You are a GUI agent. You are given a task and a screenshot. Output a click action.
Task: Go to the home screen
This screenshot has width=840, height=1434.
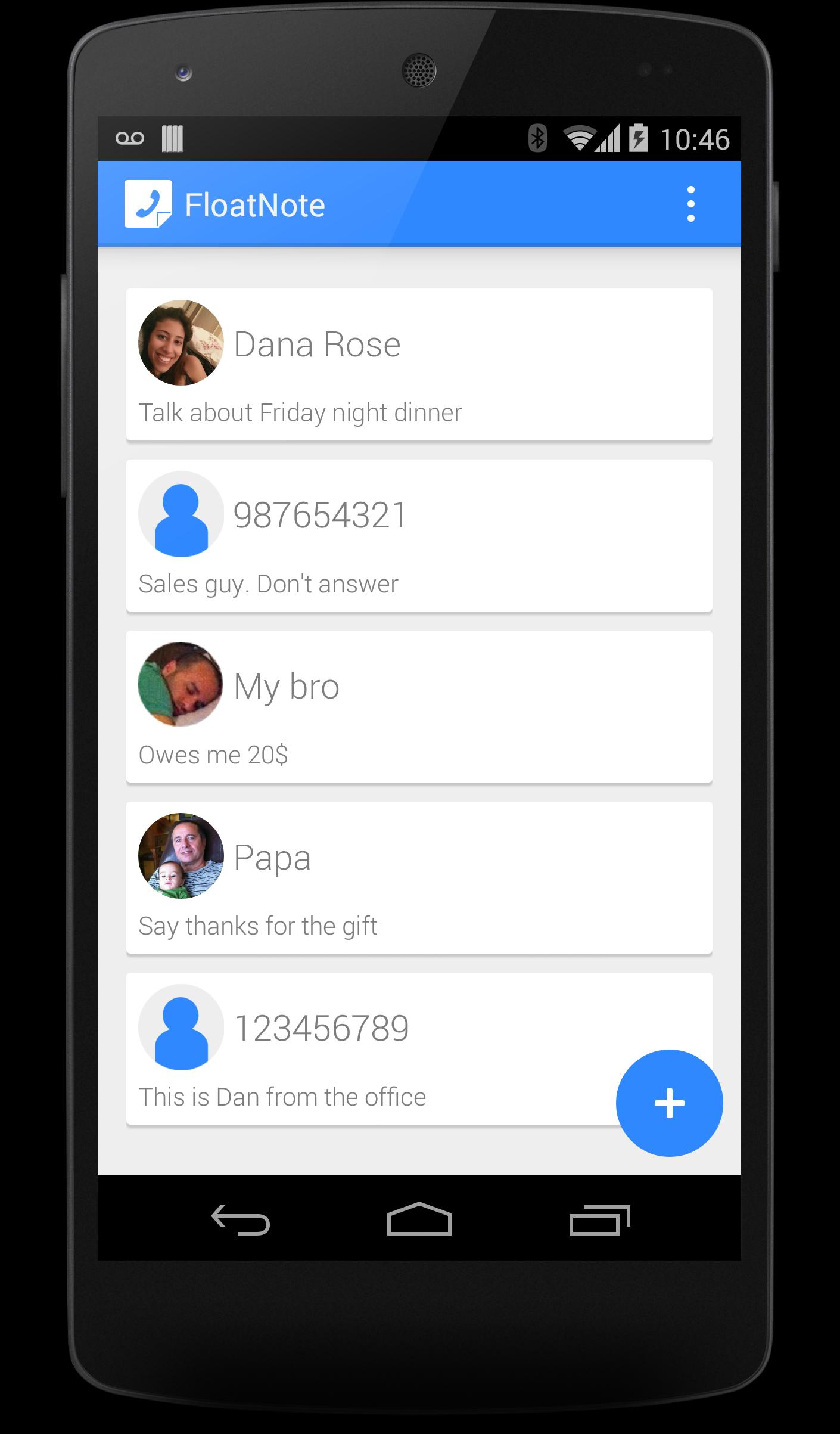tap(419, 1219)
